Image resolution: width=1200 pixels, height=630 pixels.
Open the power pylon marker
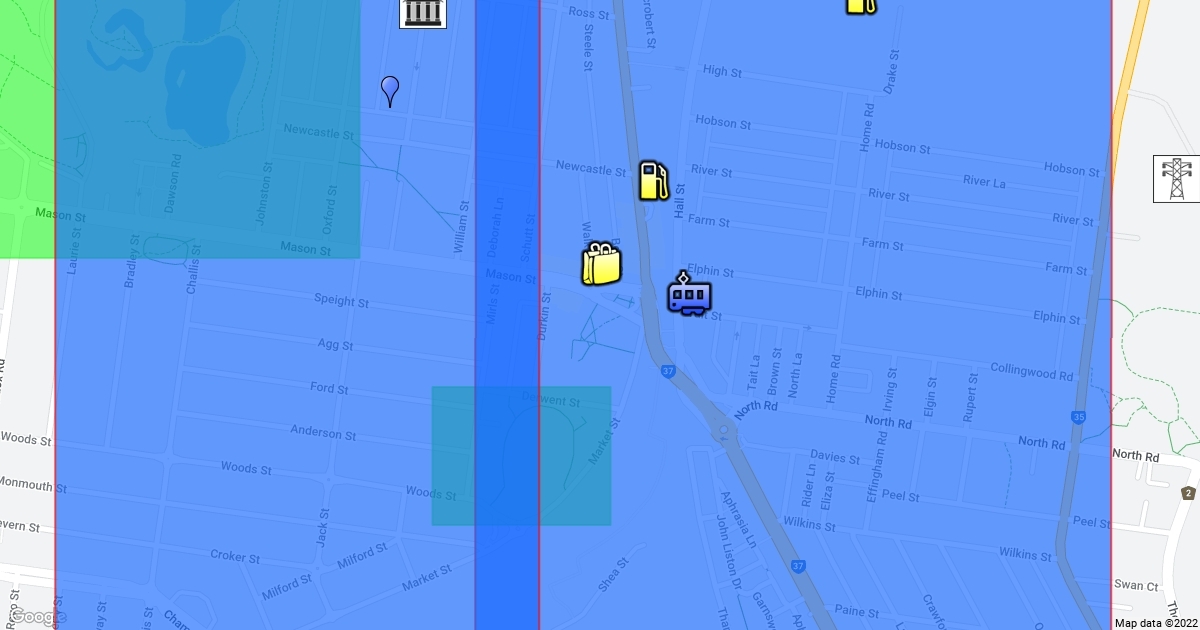(1176, 179)
